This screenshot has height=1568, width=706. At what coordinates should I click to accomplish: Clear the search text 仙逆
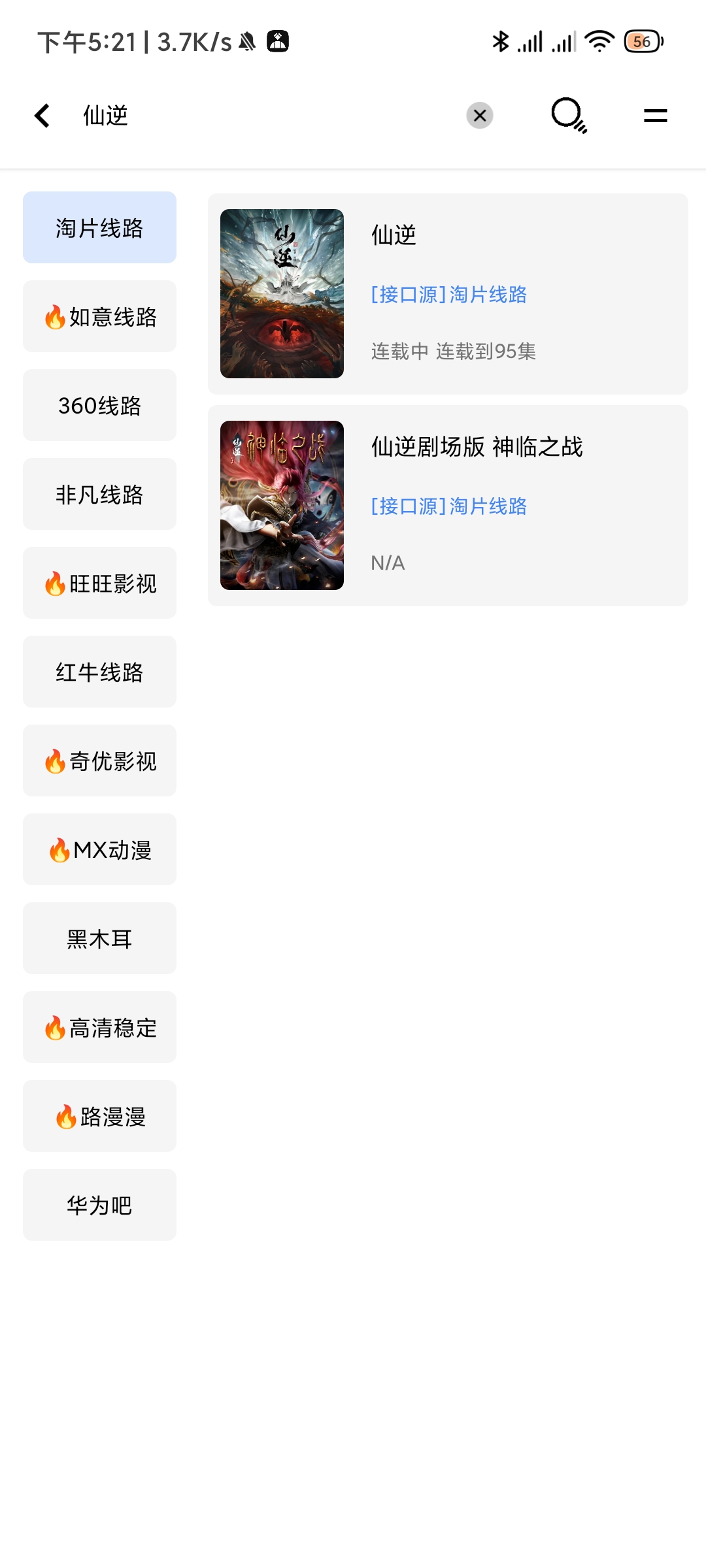click(x=479, y=116)
